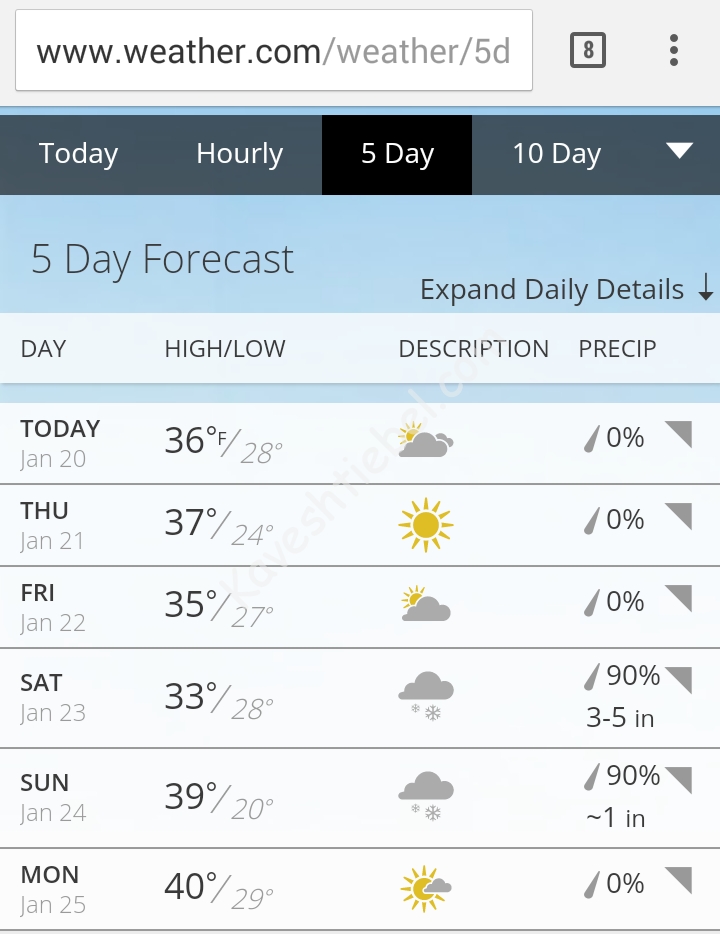This screenshot has height=934, width=720.
Task: Expand the Mon Jan 25 forecast row
Action: 679,881
